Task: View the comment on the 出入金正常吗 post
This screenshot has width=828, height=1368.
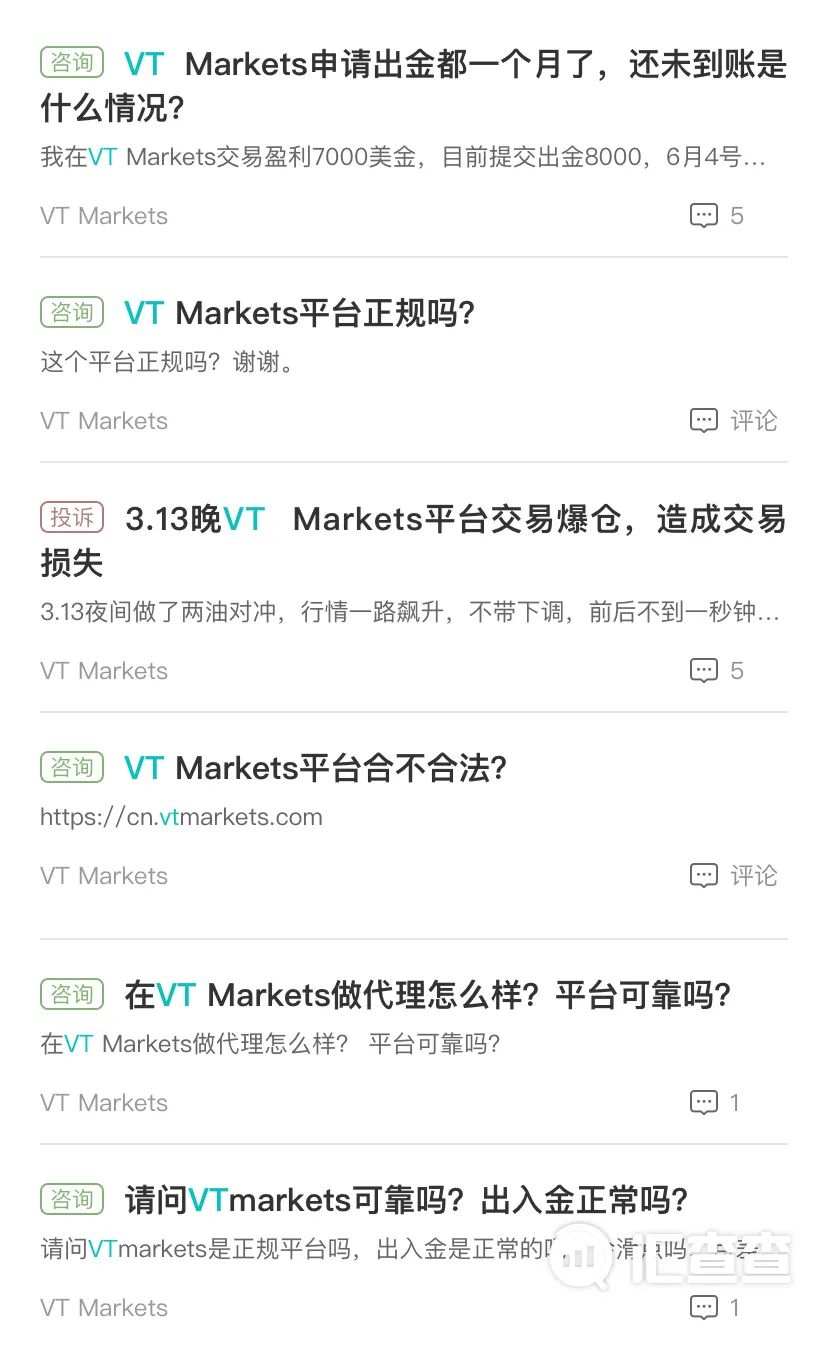Action: [715, 1307]
